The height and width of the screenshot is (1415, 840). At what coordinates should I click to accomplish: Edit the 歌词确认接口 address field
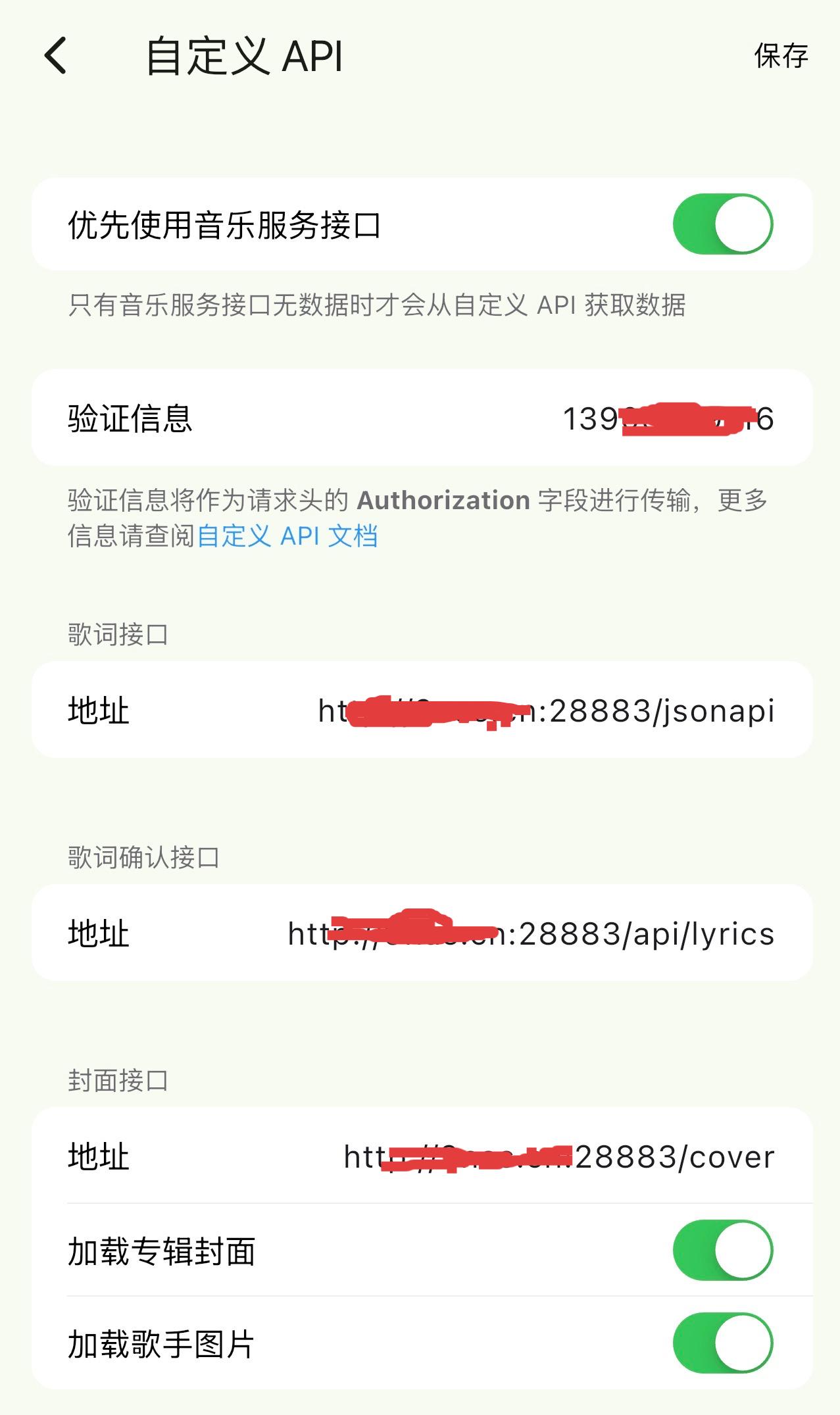(530, 934)
